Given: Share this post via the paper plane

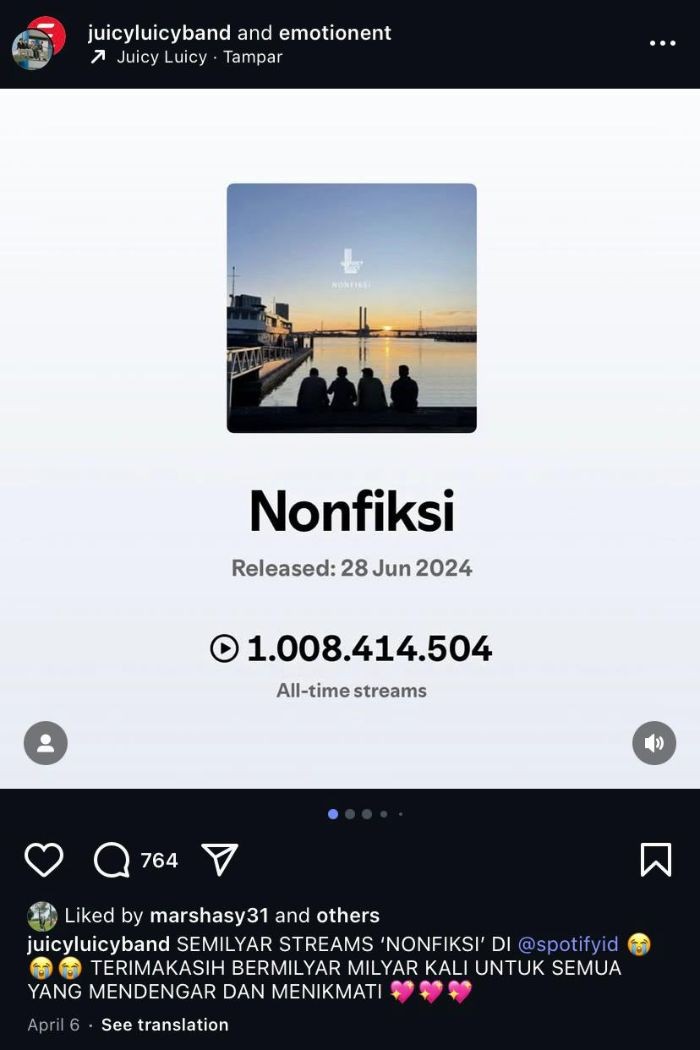Looking at the screenshot, I should coord(220,859).
